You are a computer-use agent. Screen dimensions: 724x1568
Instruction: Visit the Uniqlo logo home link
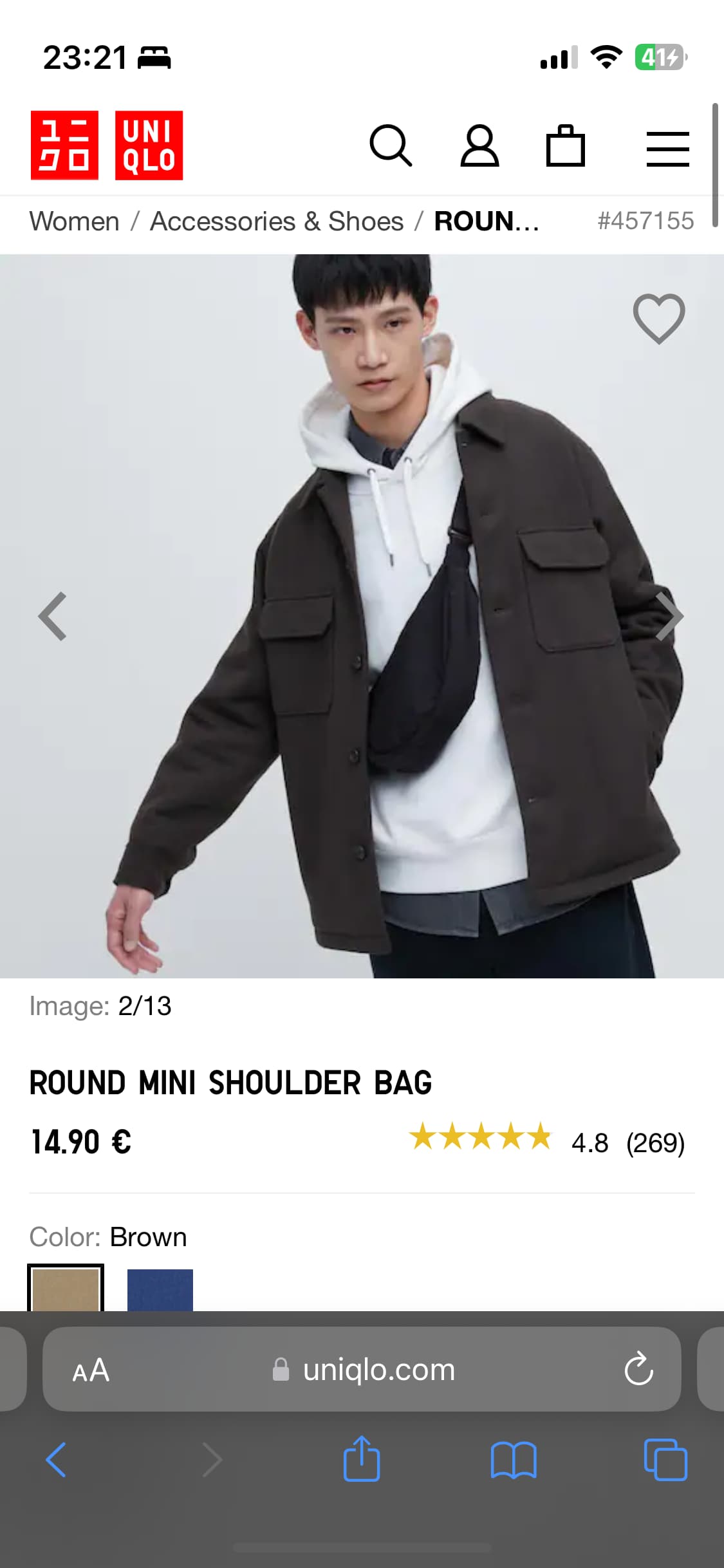pyautogui.click(x=107, y=145)
